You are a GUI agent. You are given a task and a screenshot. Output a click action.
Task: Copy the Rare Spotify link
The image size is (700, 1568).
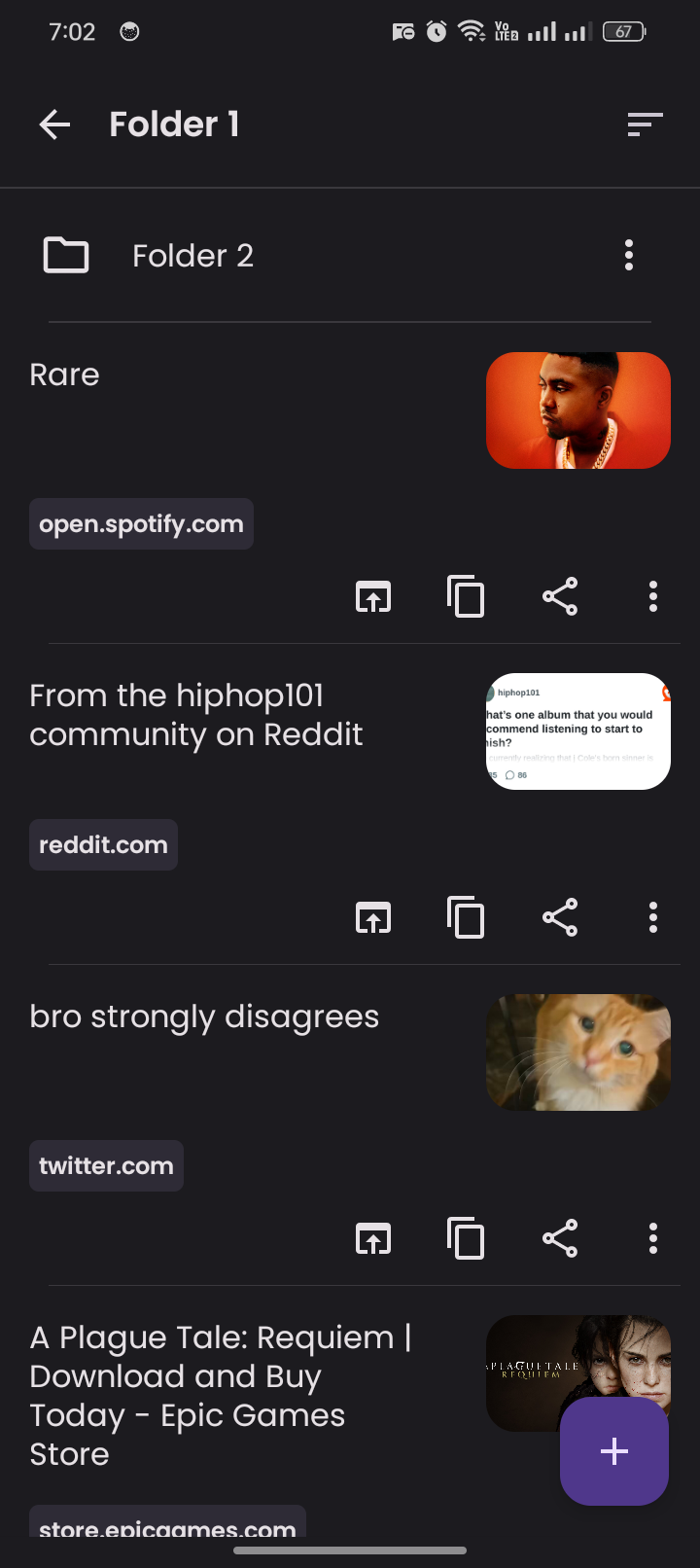[x=466, y=596]
